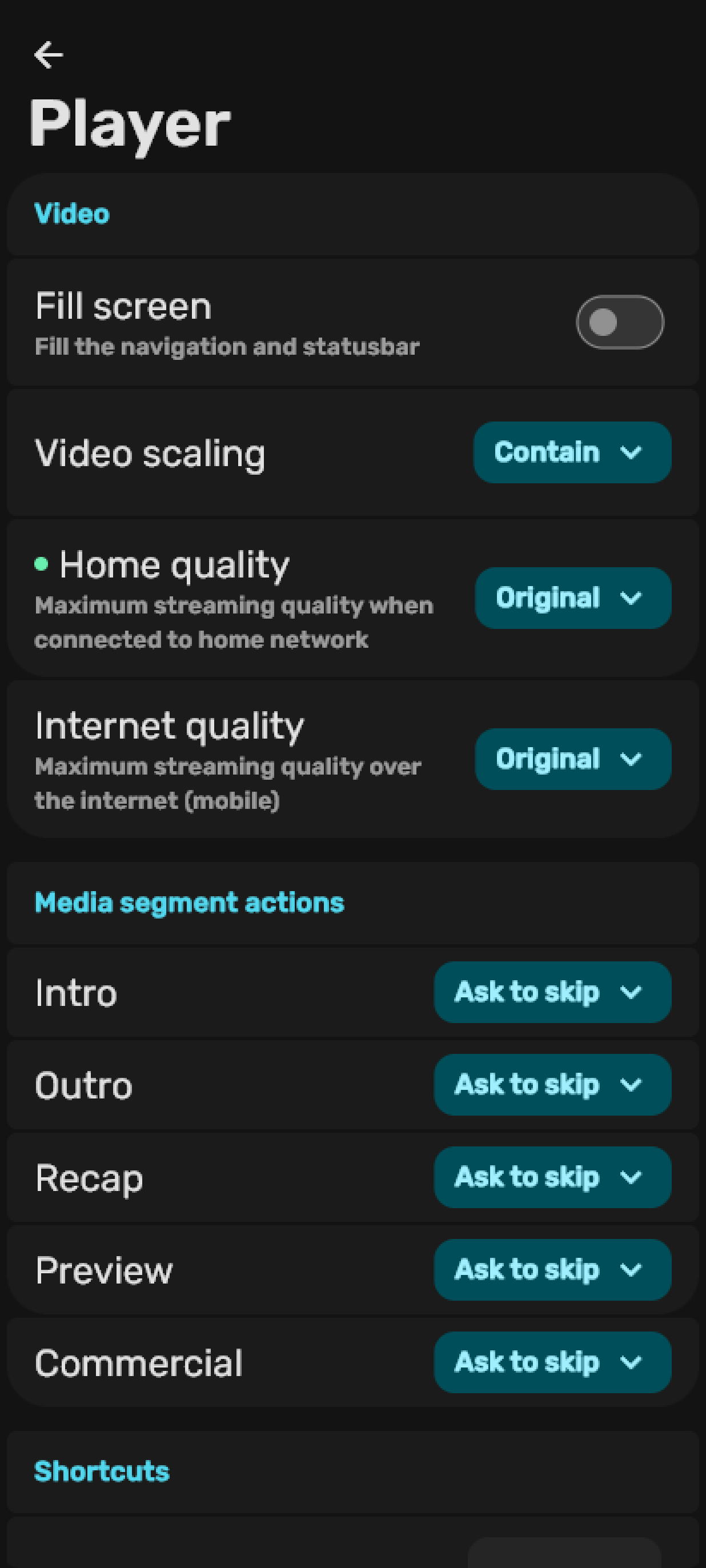706x1568 pixels.
Task: Enable the Fill screen switch
Action: [620, 322]
